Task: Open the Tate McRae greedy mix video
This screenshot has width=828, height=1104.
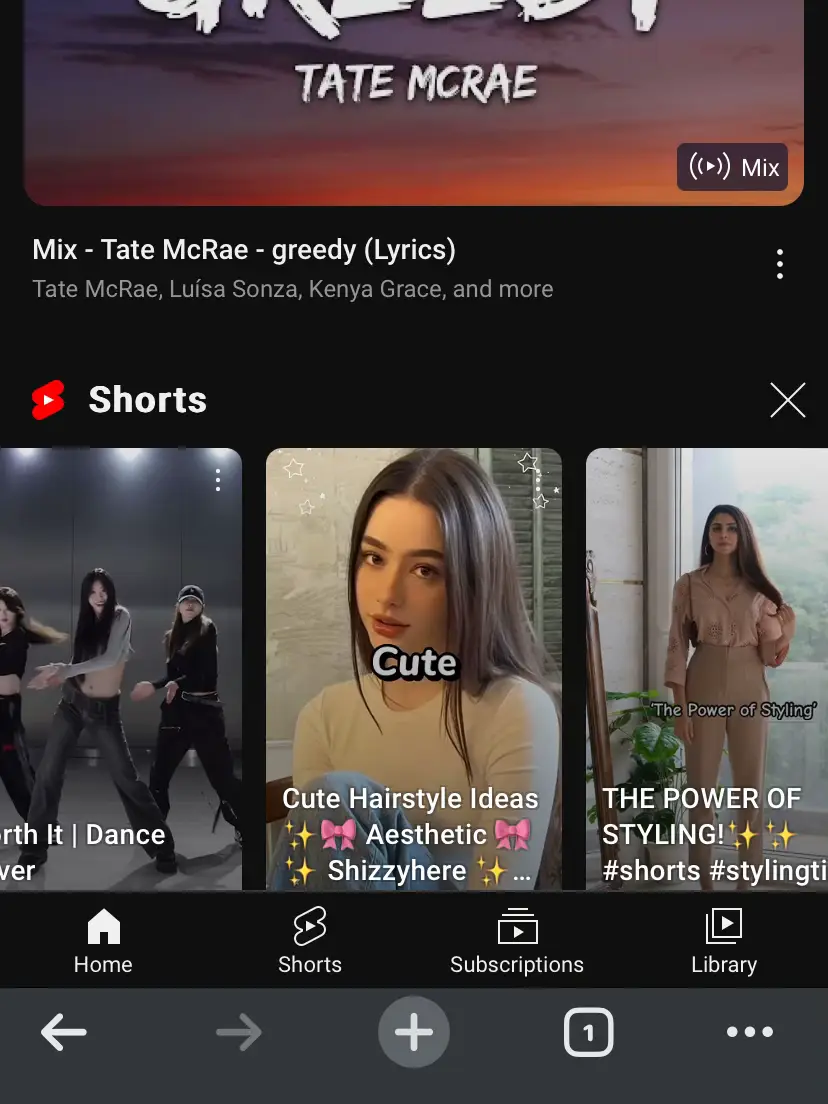Action: (413, 100)
